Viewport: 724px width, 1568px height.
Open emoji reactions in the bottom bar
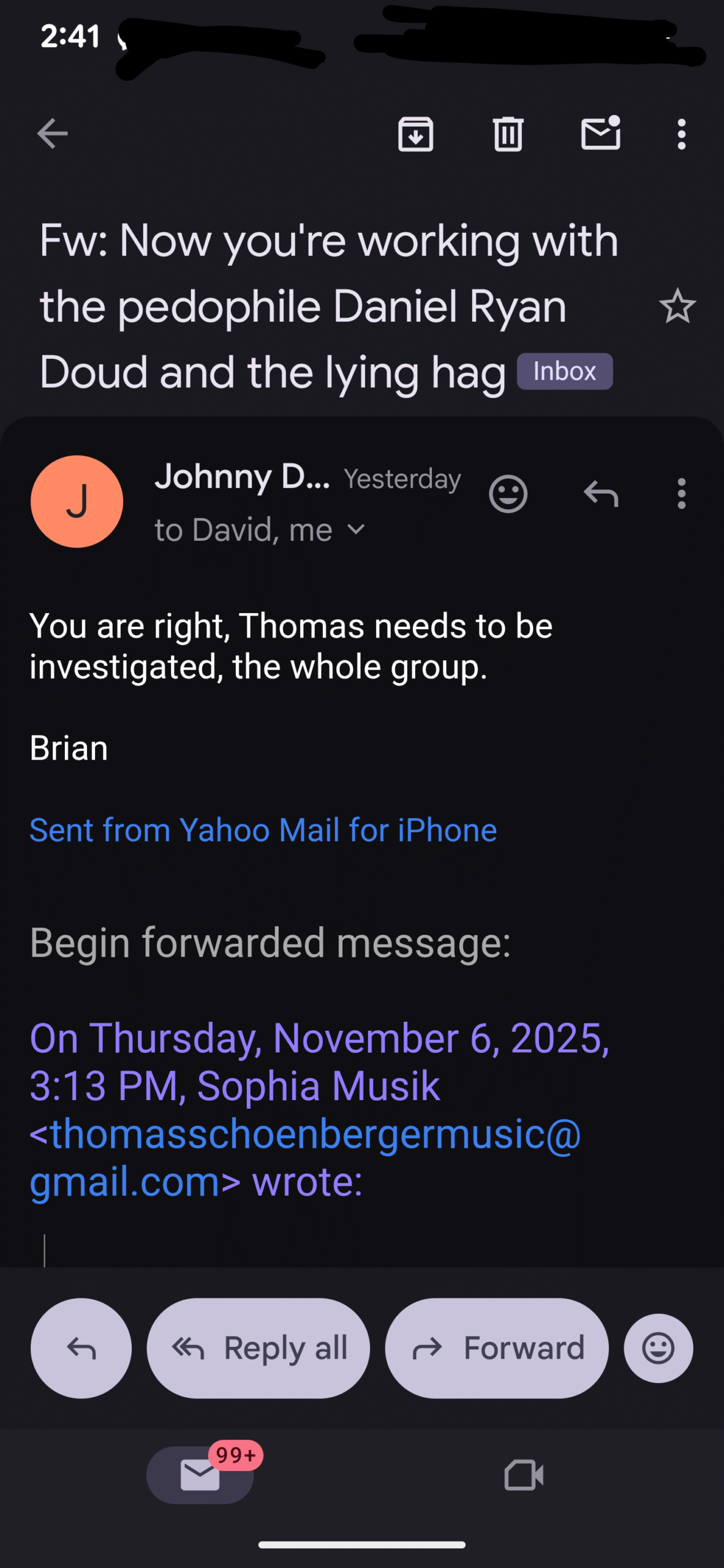pyautogui.click(x=658, y=1348)
